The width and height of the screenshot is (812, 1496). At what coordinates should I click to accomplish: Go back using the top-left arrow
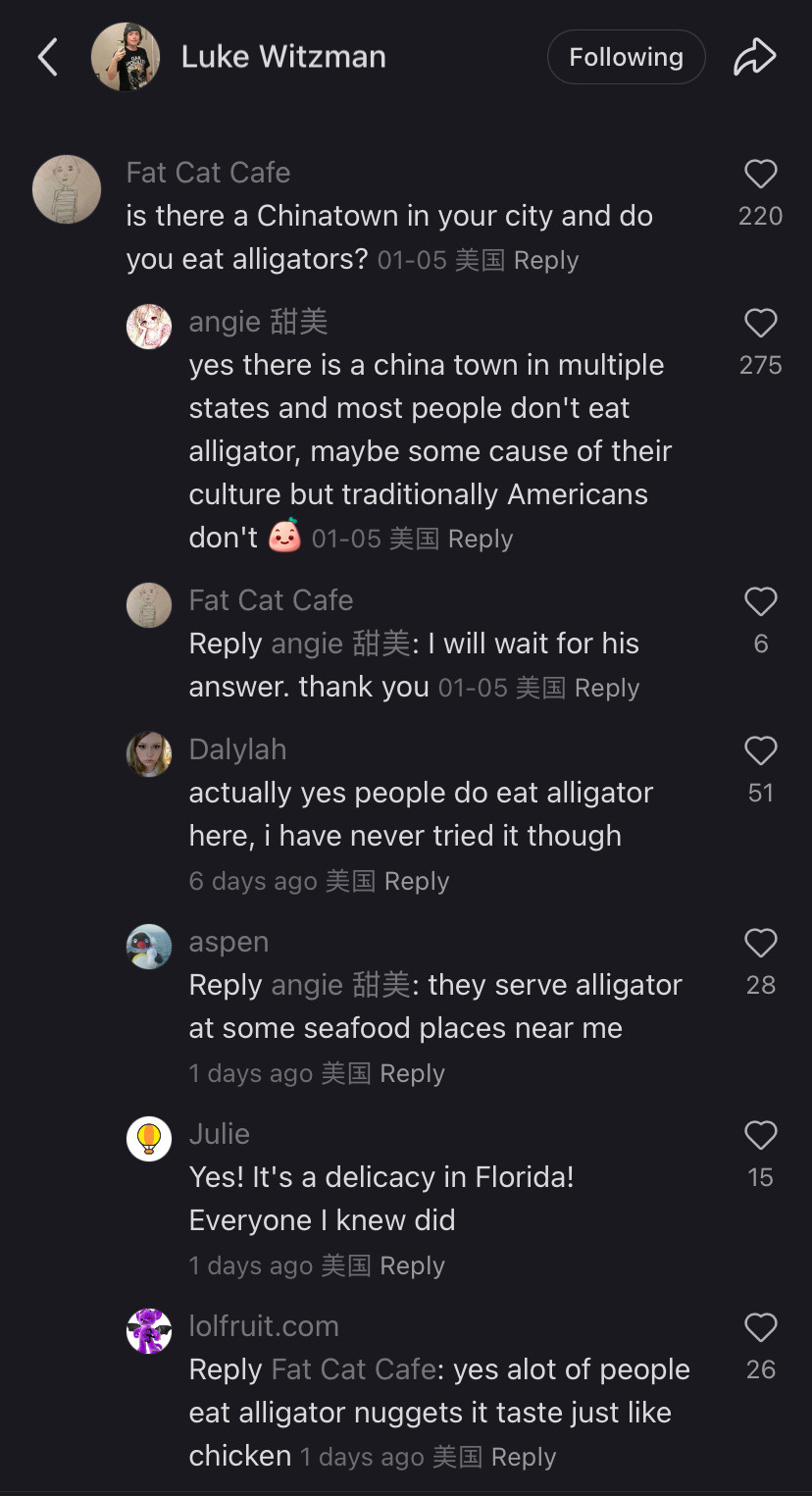point(47,57)
